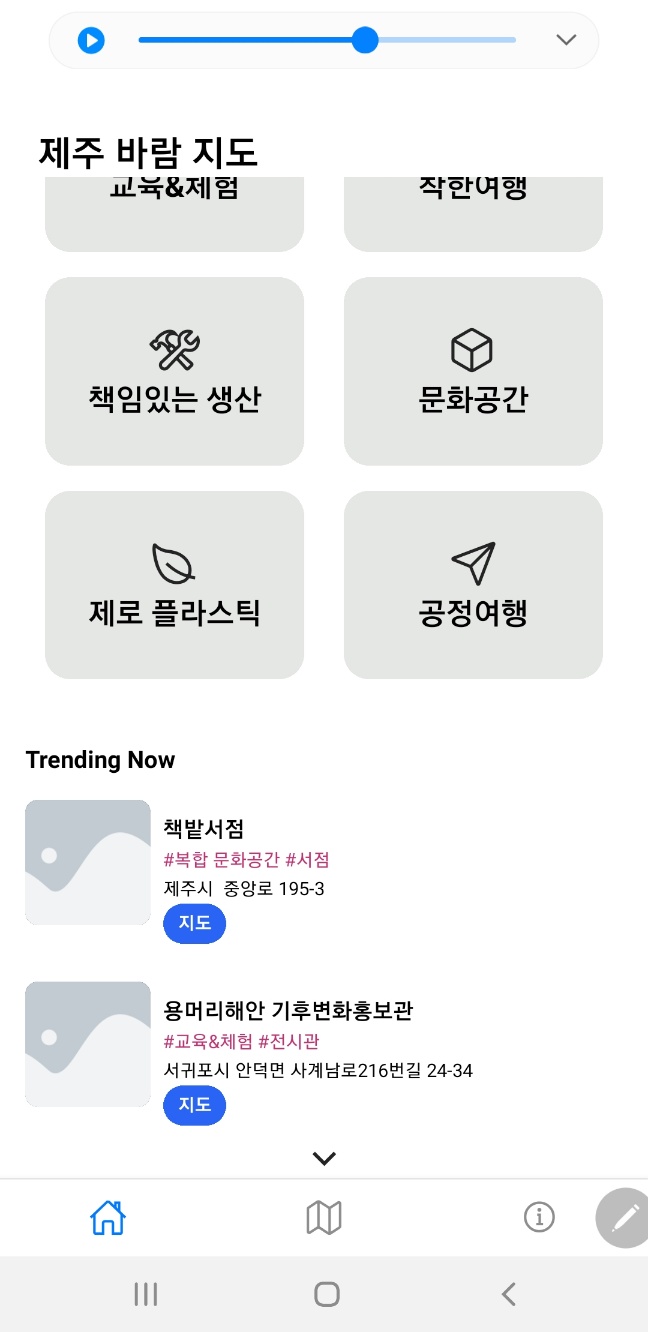648x1332 pixels.
Task: Open the 책밭서점 listing
Action: 204,828
